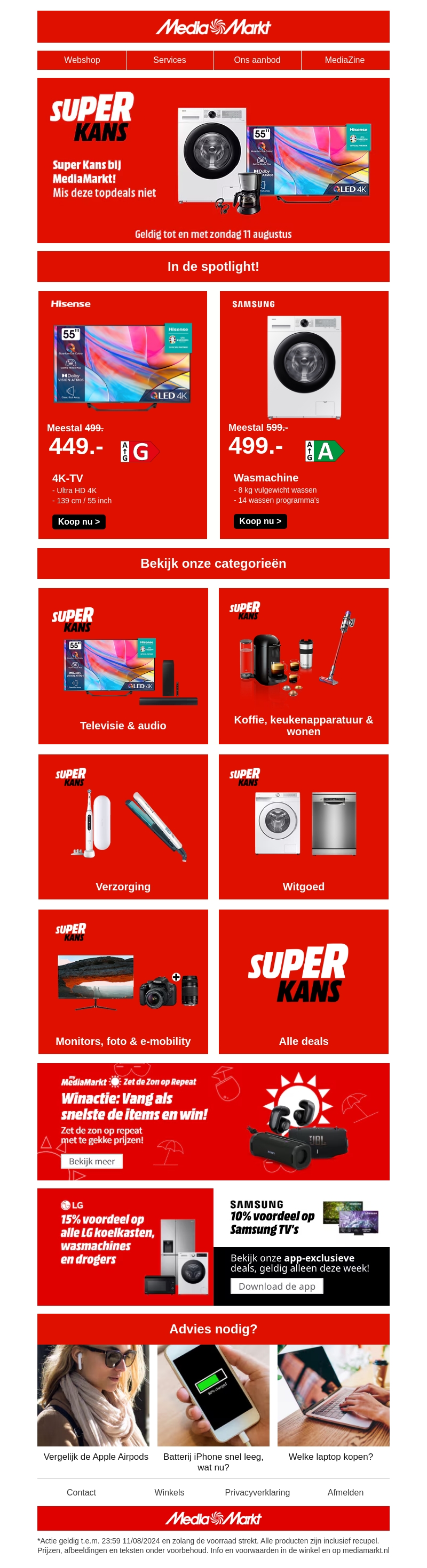
Task: Tap Koop nu for Samsung Wasmachine
Action: [x=260, y=521]
